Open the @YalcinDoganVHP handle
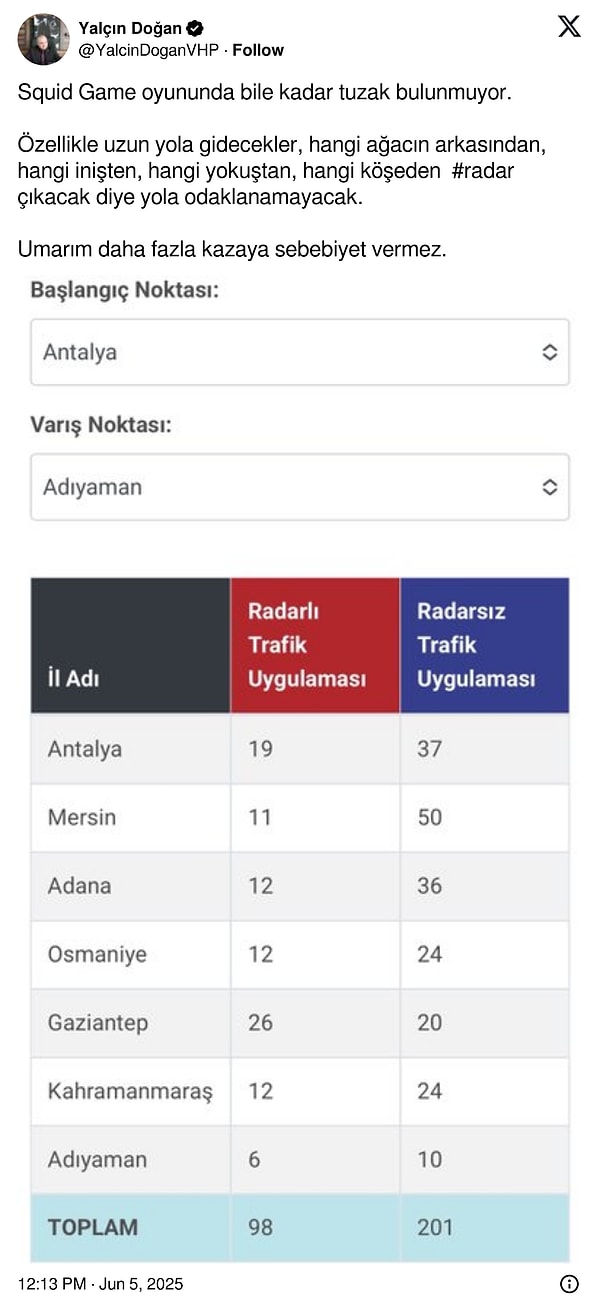 coord(148,50)
